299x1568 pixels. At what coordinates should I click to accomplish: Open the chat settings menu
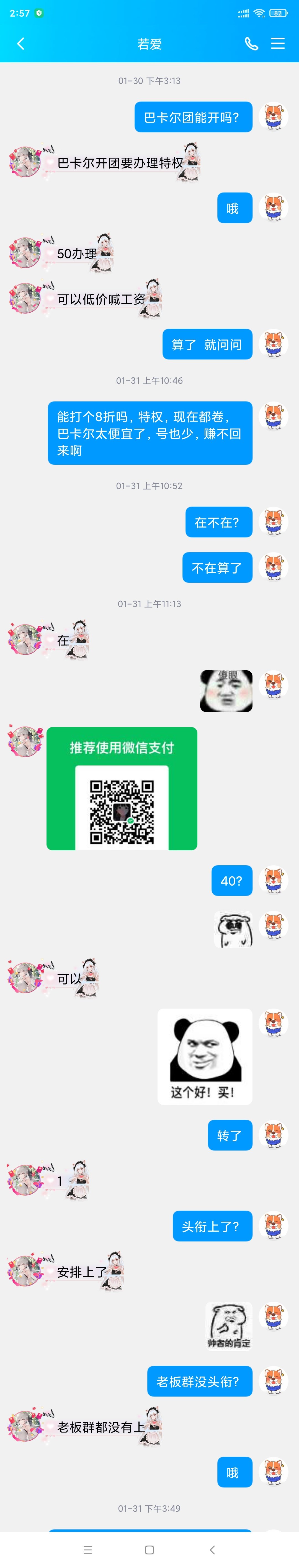278,44
